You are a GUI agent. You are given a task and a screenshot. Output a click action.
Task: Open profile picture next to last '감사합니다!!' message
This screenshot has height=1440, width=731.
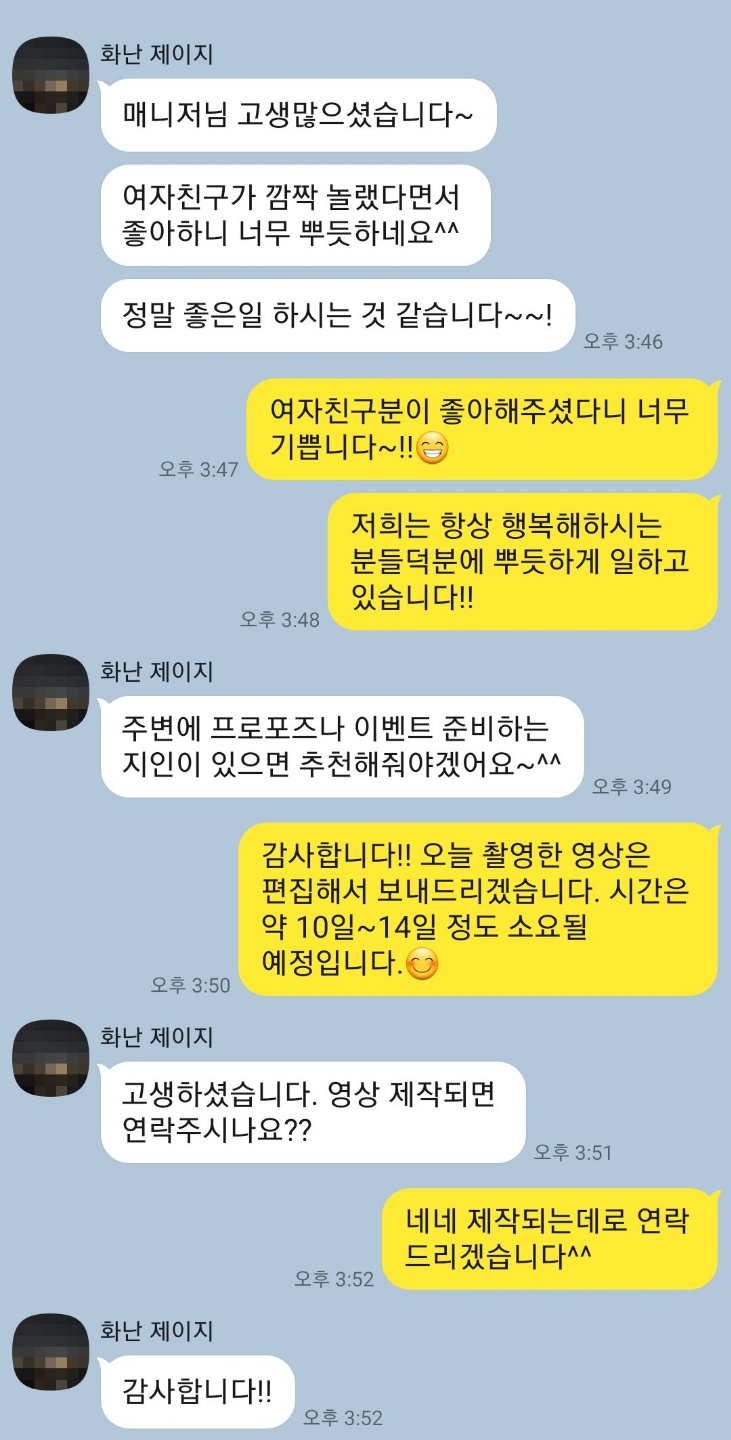click(51, 1352)
